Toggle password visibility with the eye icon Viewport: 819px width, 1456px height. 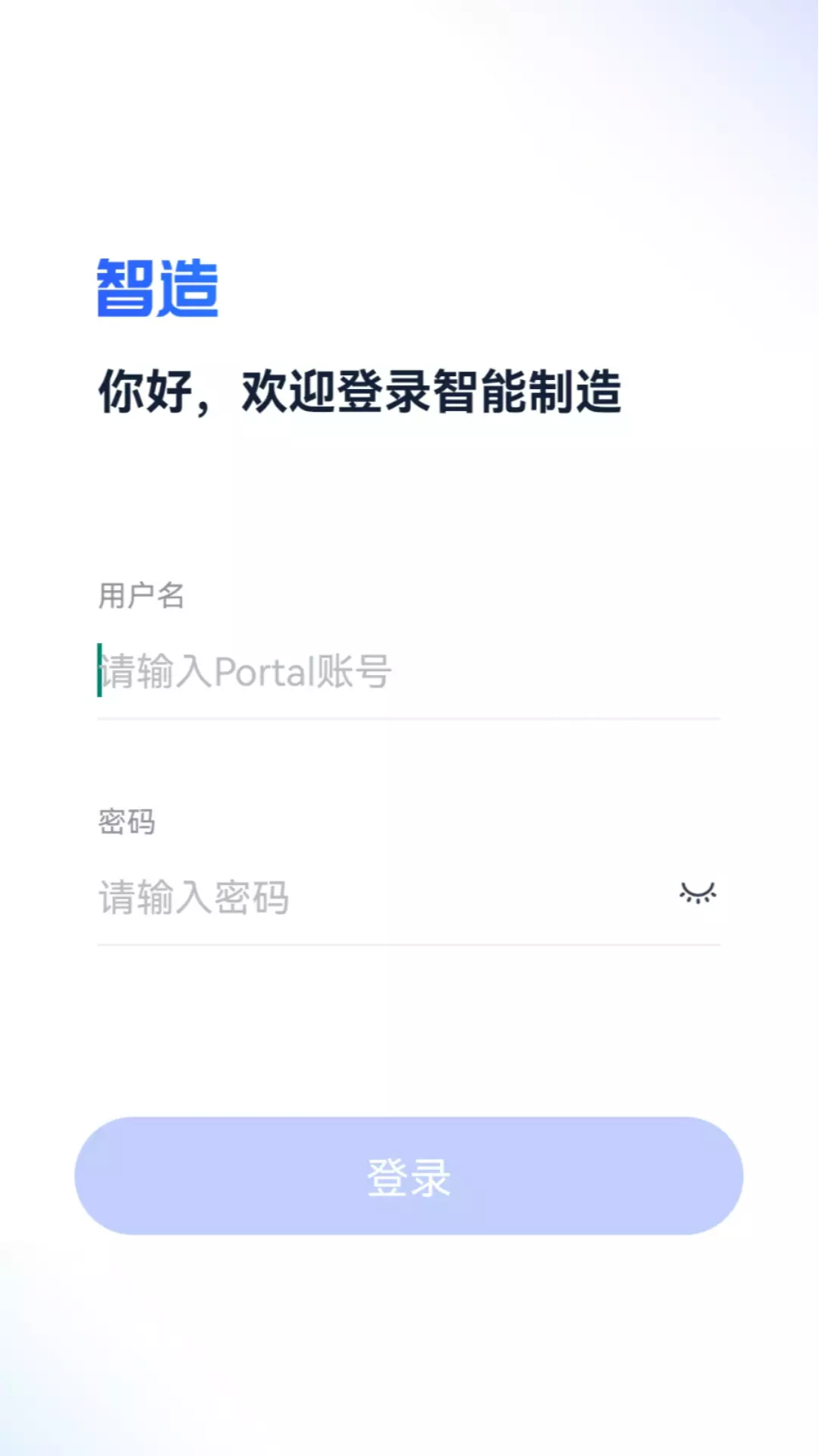click(x=698, y=893)
